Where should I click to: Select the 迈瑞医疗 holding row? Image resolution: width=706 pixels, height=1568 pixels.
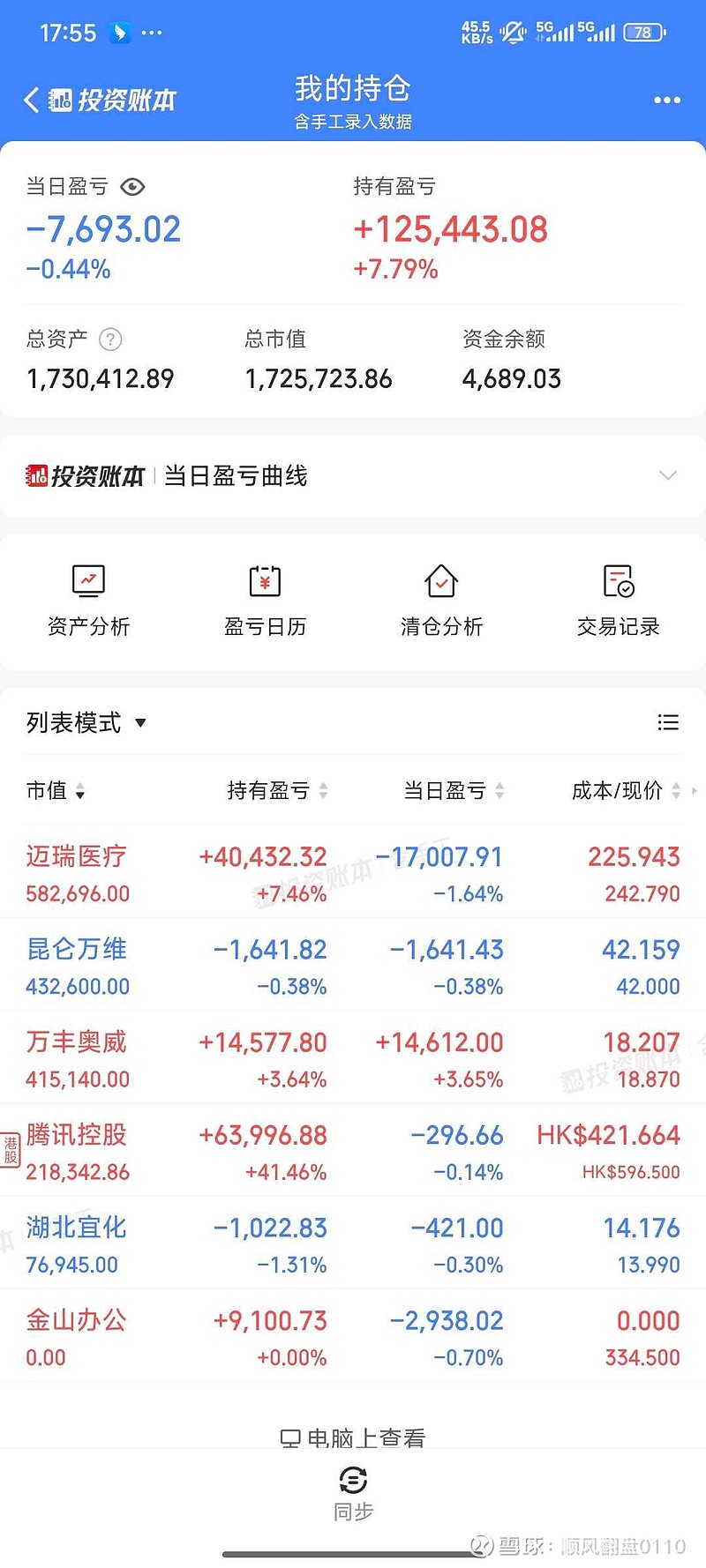tap(75, 856)
